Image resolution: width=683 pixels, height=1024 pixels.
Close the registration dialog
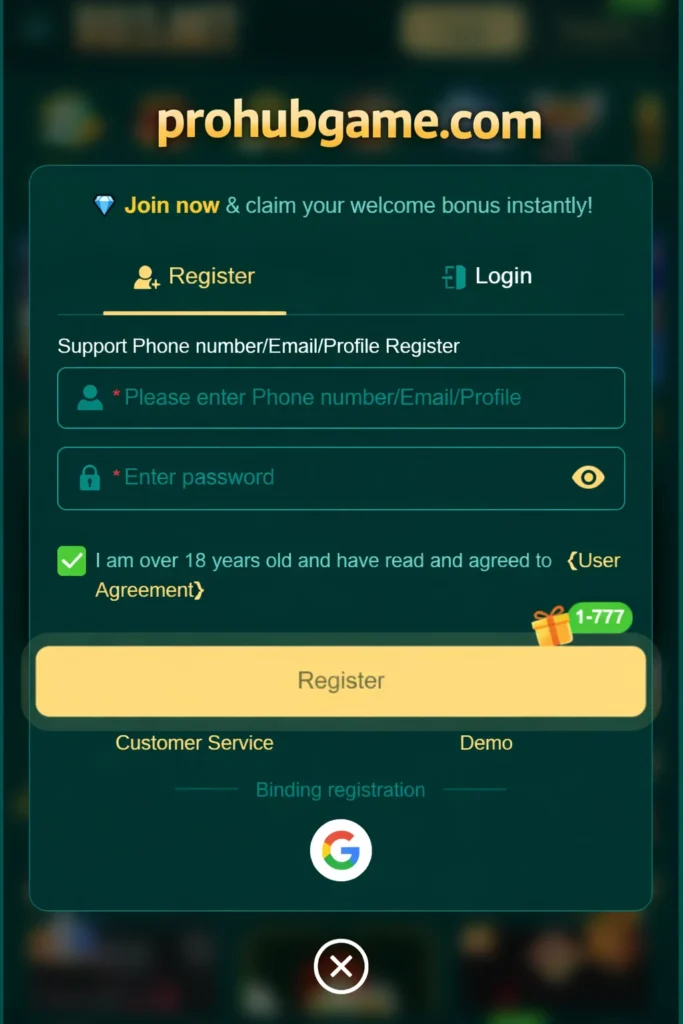[341, 967]
